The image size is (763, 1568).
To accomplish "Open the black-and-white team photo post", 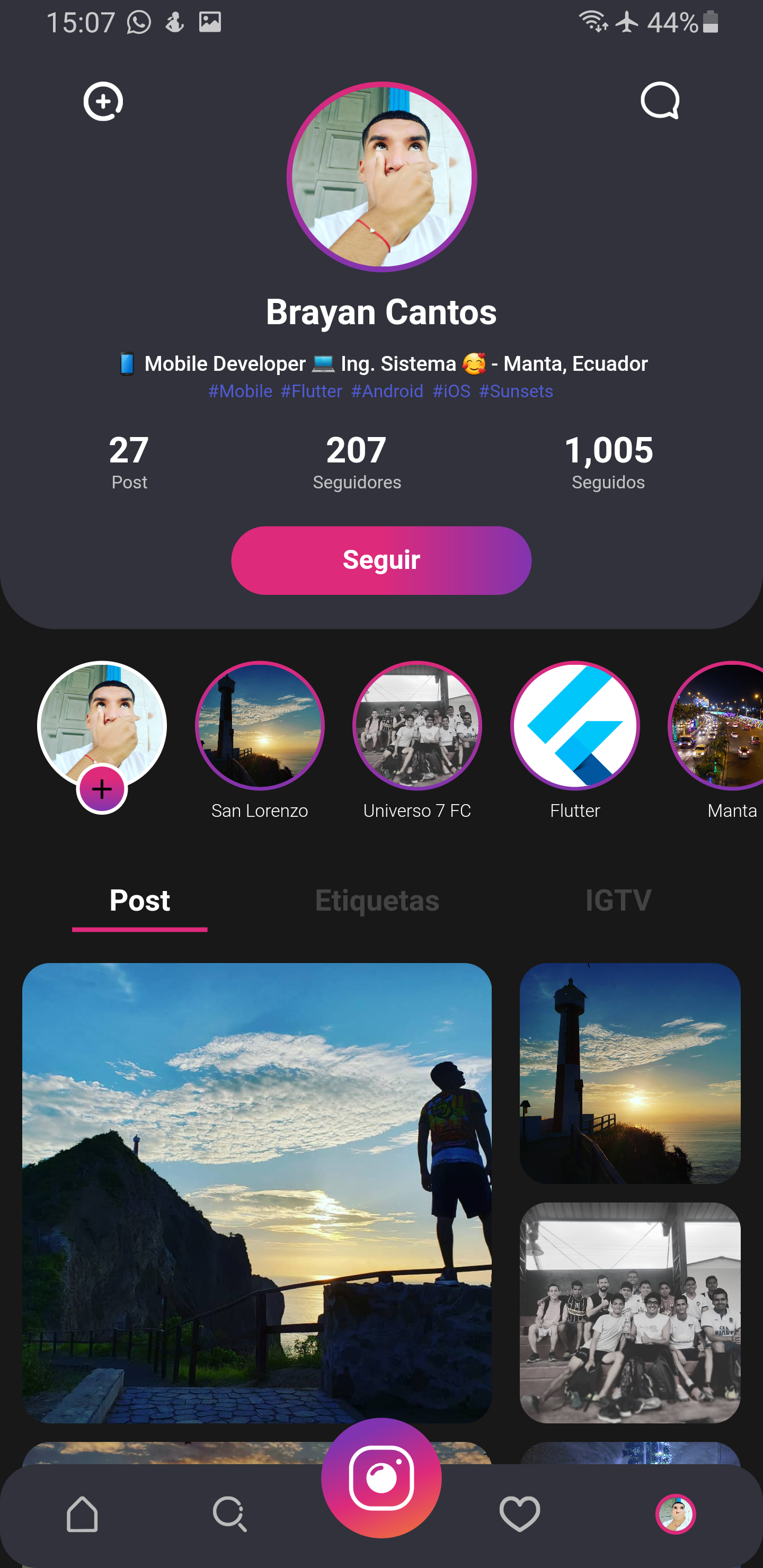I will [x=629, y=1312].
